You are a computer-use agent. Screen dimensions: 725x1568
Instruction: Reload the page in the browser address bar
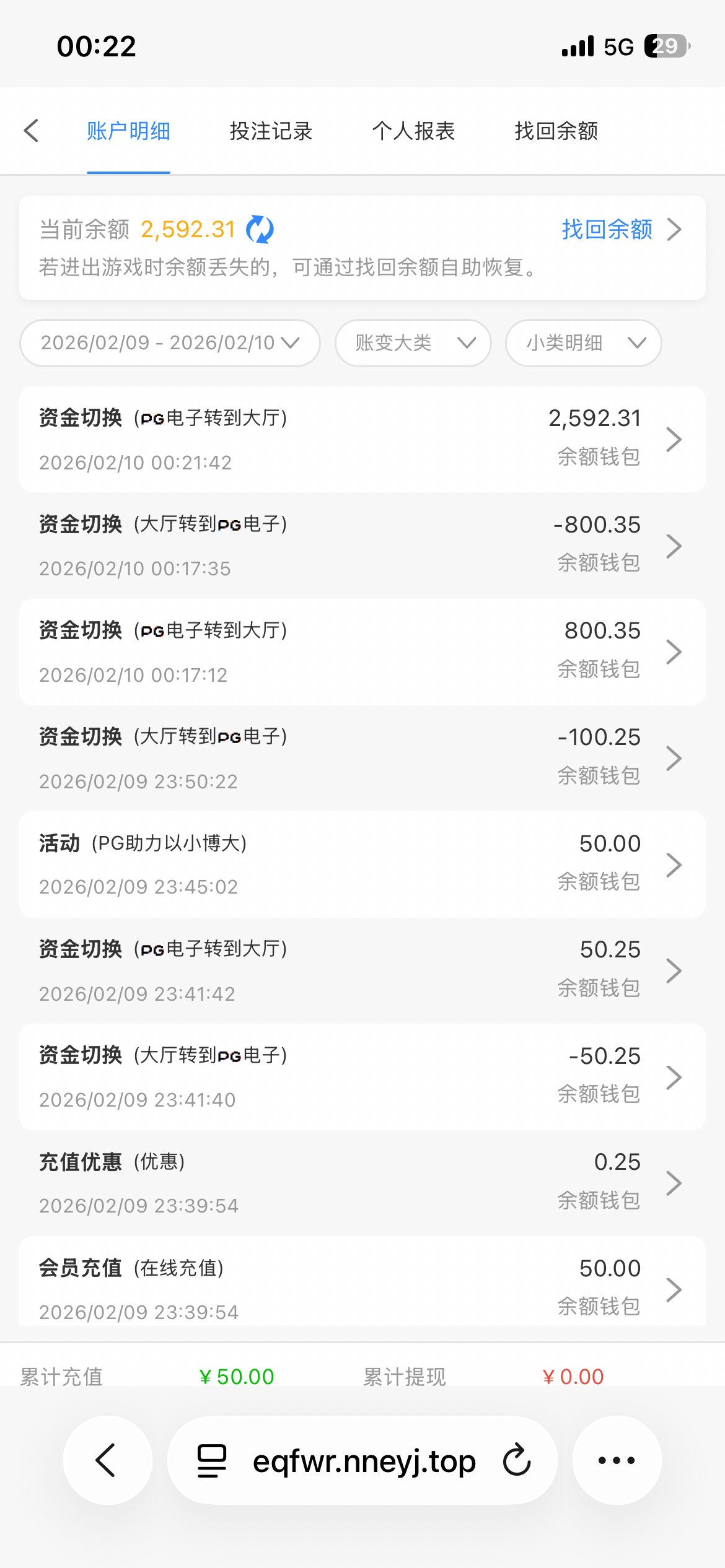517,1460
